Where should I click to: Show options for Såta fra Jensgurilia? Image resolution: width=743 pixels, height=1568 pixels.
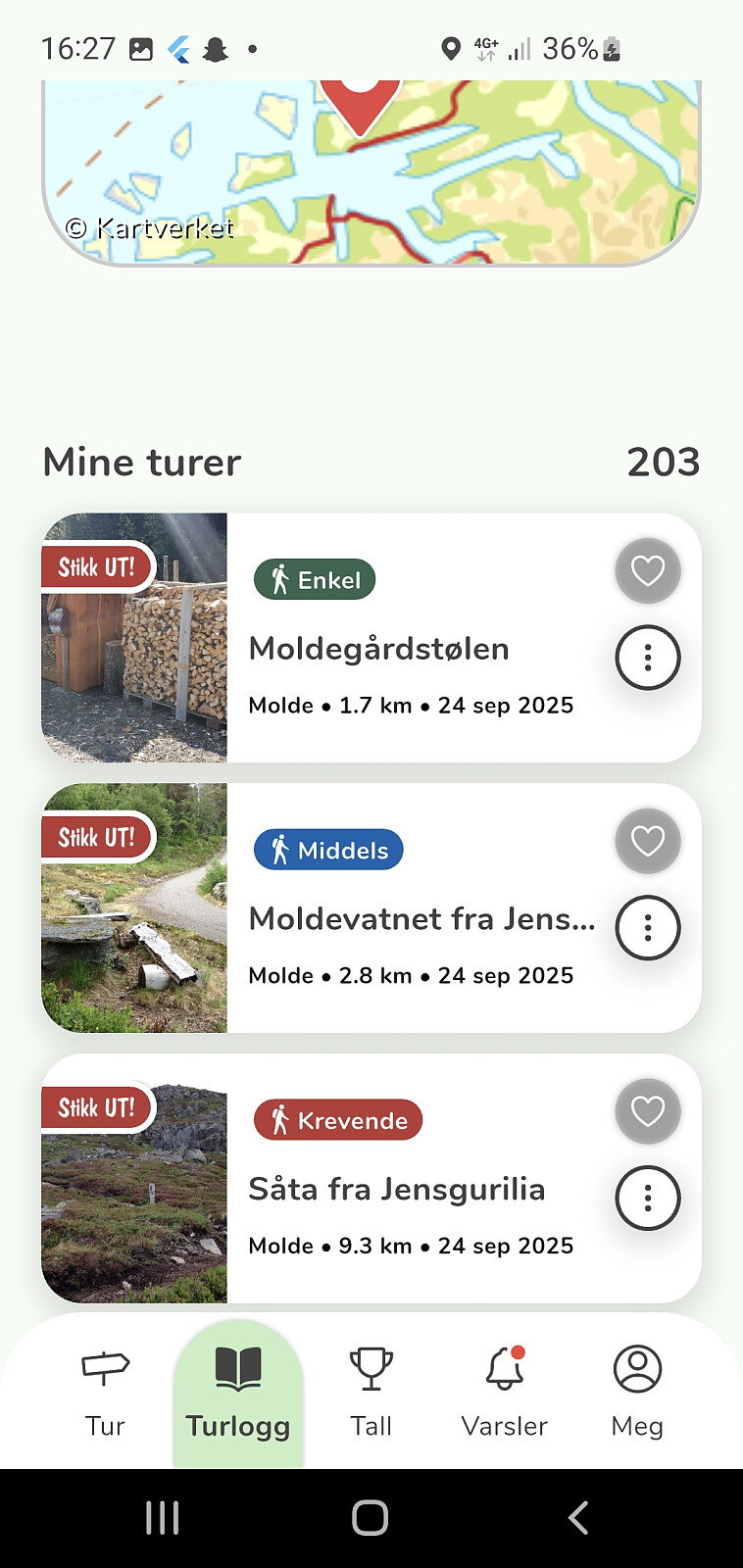(647, 1199)
